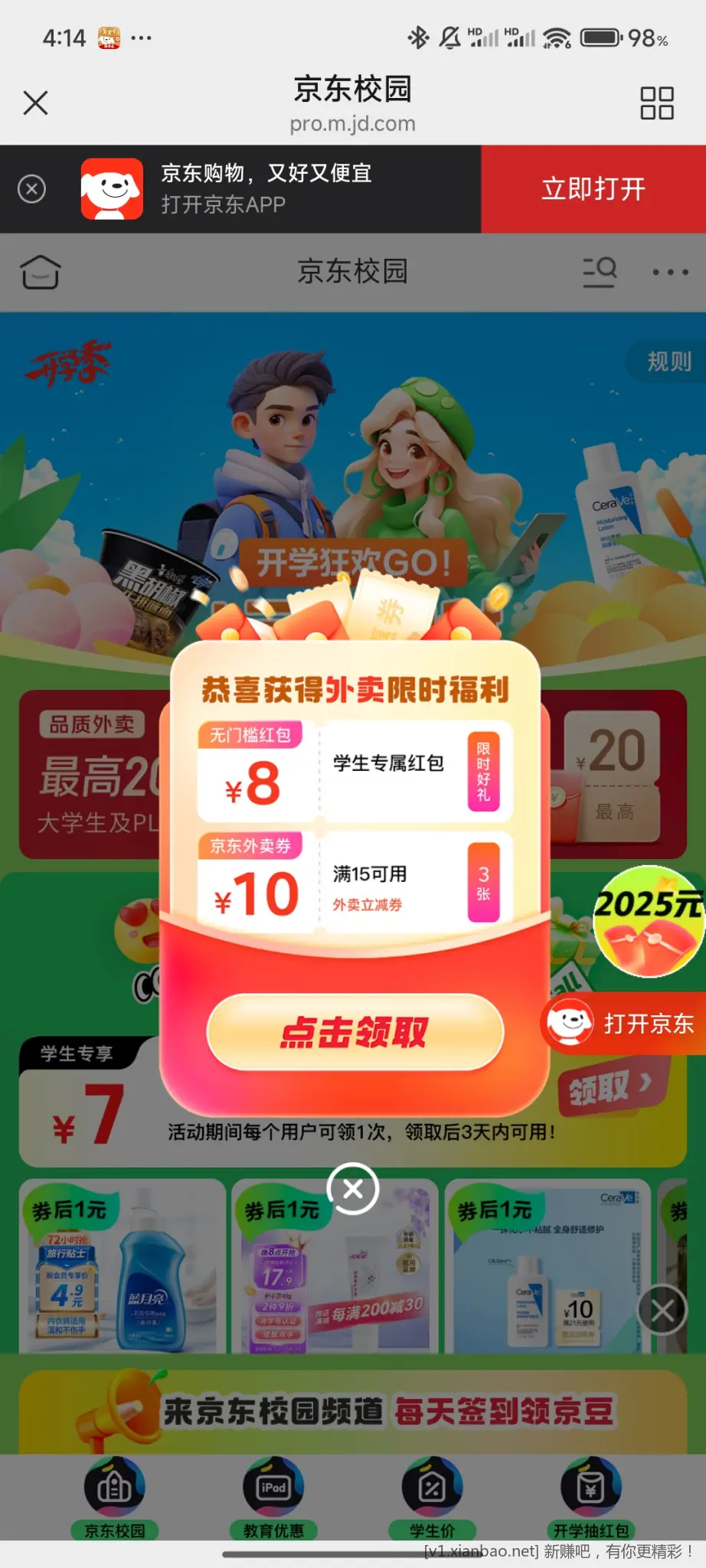Open the search and category list icon

coord(600,272)
